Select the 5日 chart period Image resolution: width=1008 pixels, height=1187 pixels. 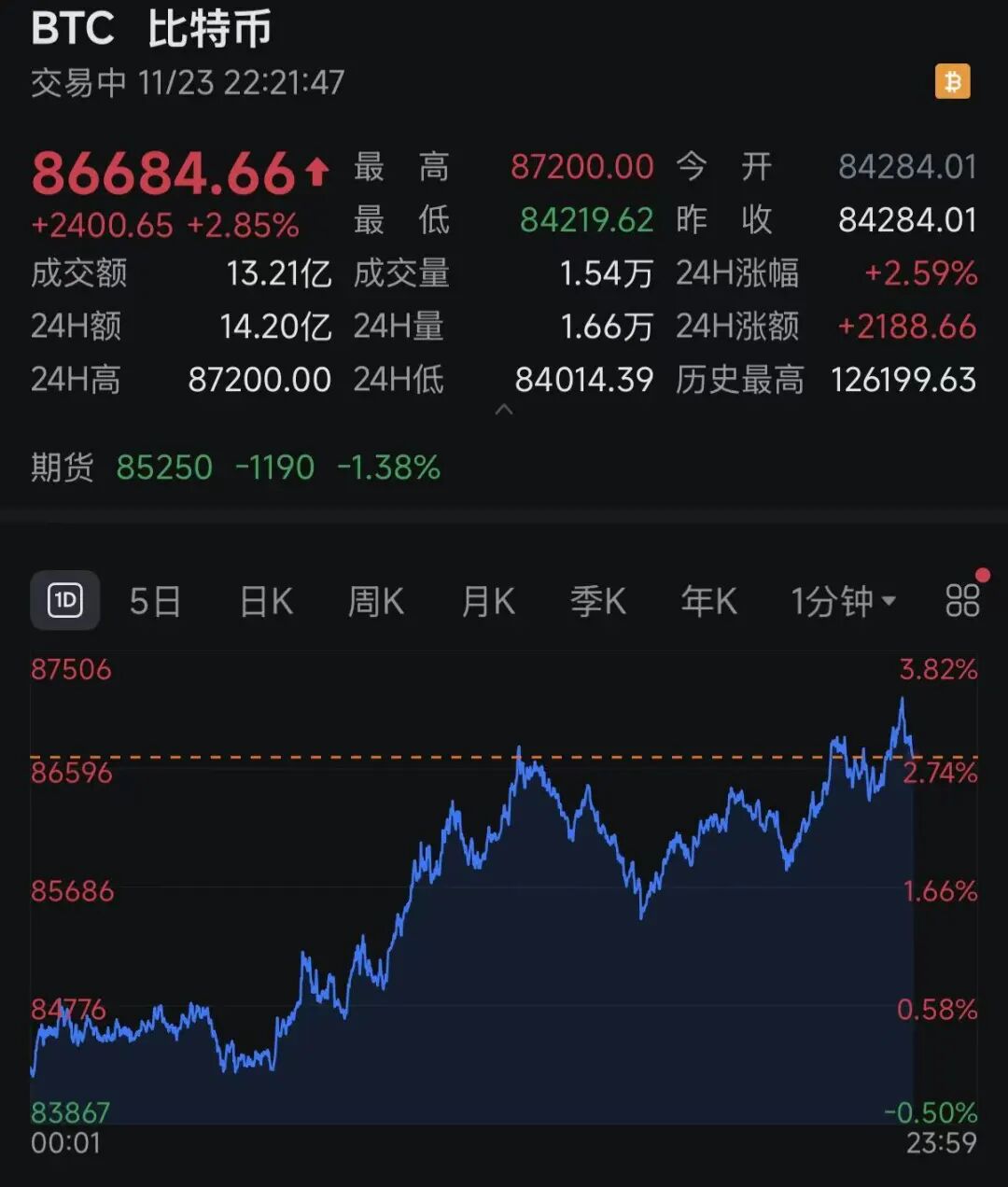click(x=155, y=602)
